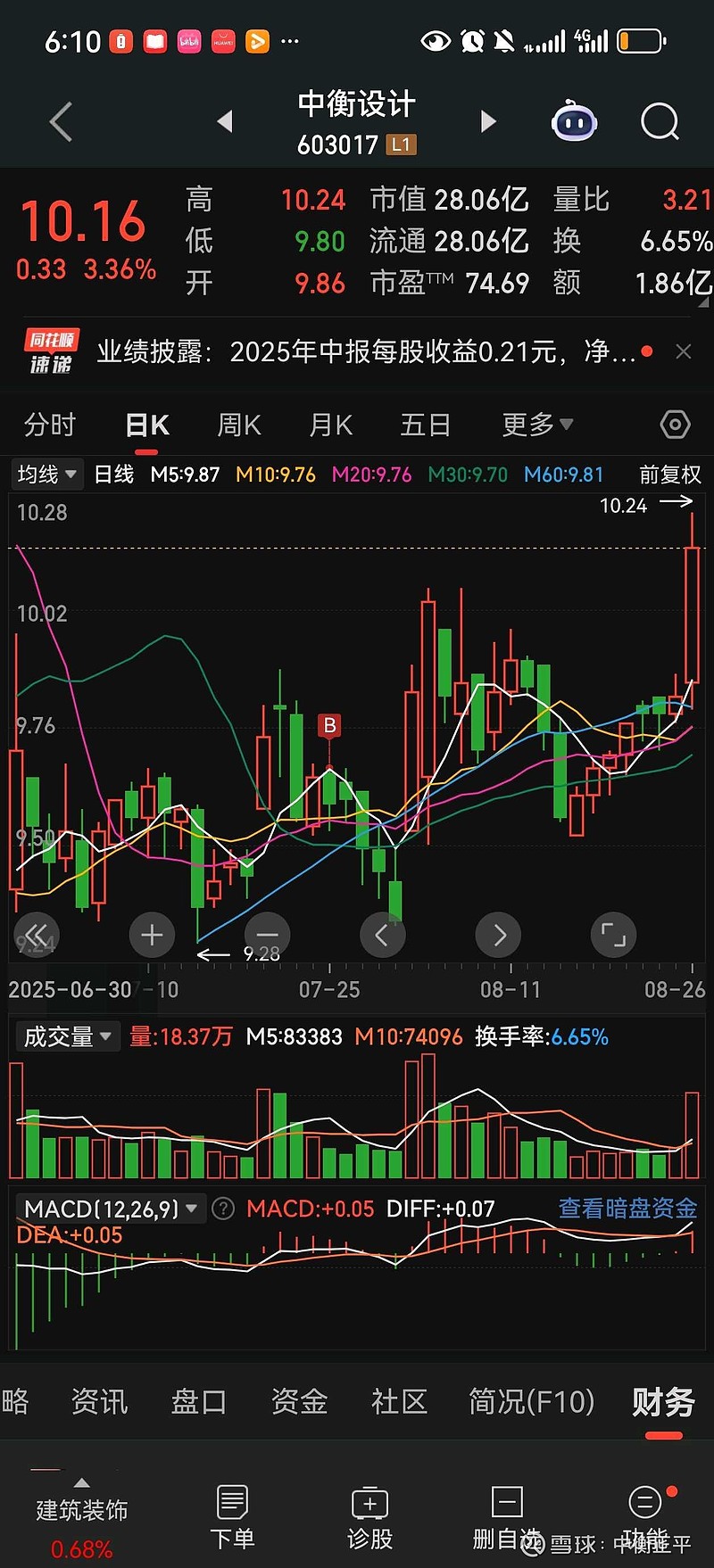Switch to the previous stock
Viewport: 714px width, 1568px height.
pos(225,121)
